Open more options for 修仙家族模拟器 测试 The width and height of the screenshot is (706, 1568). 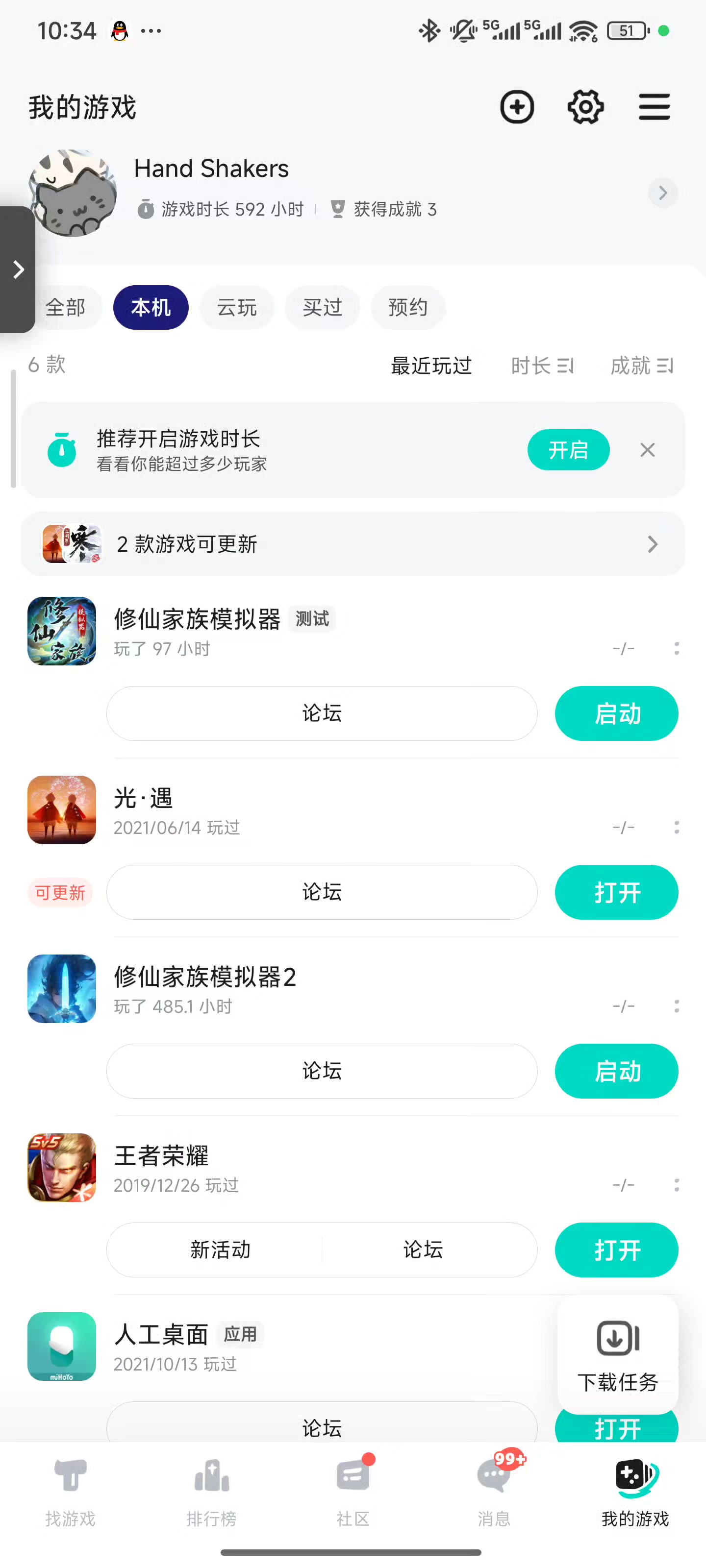(x=676, y=648)
